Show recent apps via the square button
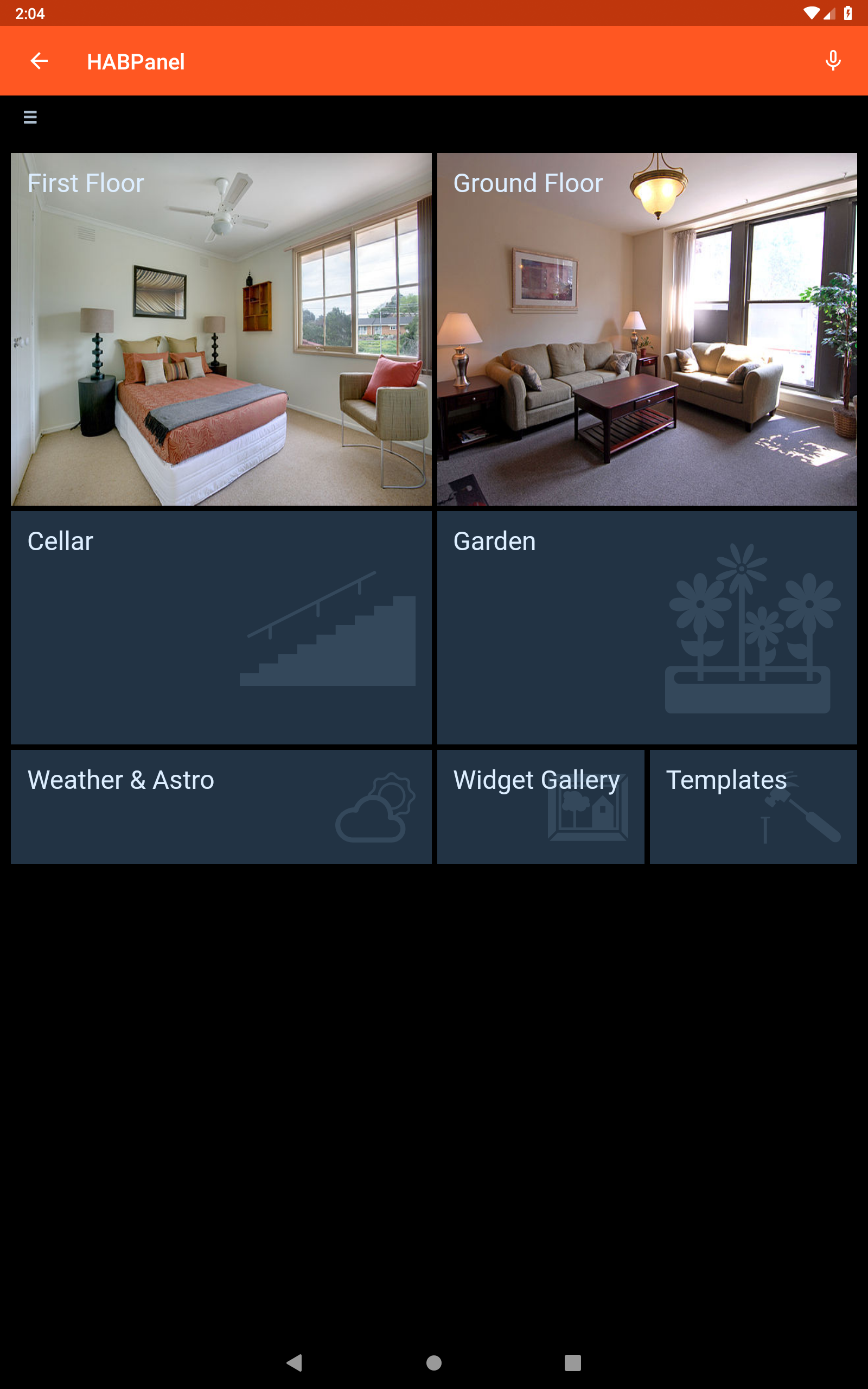The height and width of the screenshot is (1389, 868). click(572, 1362)
